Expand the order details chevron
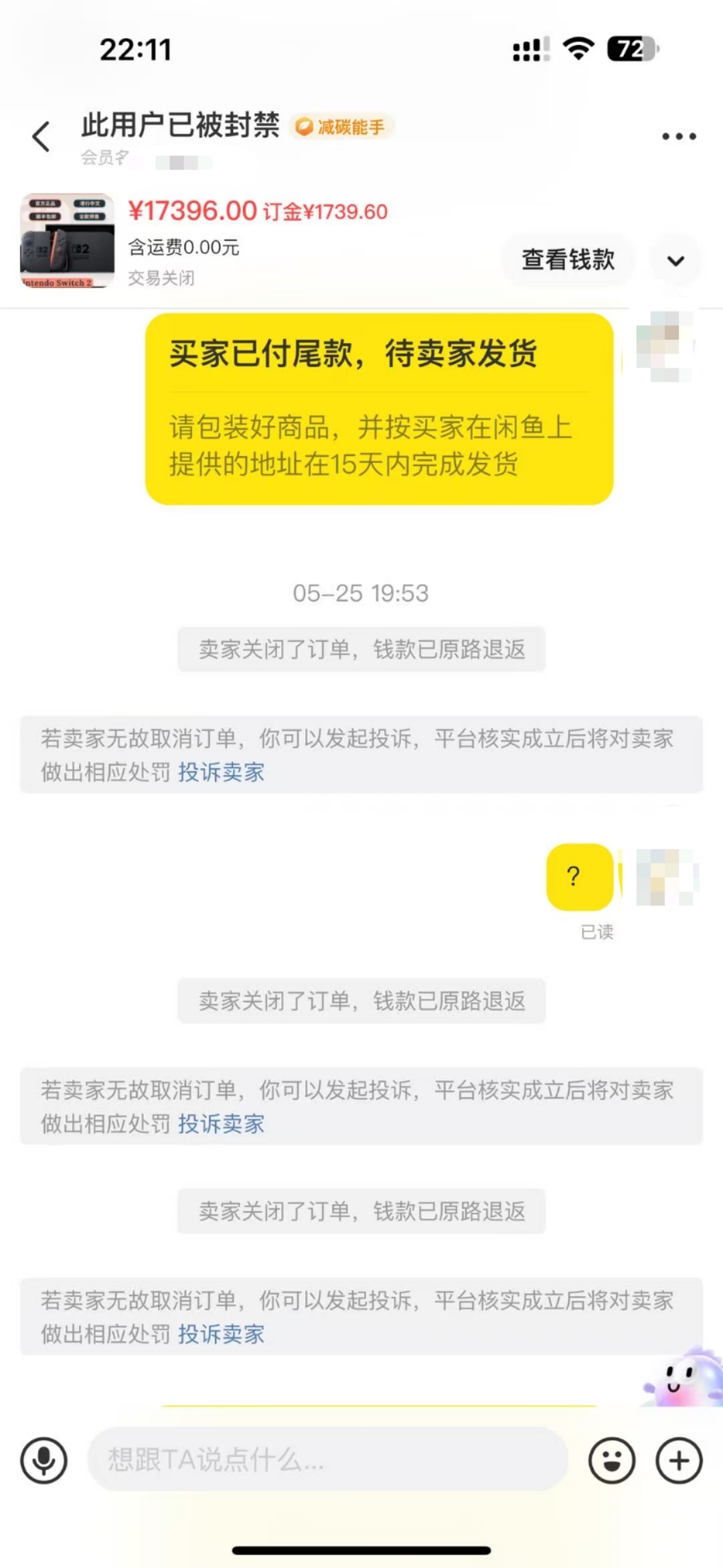 pyautogui.click(x=676, y=261)
